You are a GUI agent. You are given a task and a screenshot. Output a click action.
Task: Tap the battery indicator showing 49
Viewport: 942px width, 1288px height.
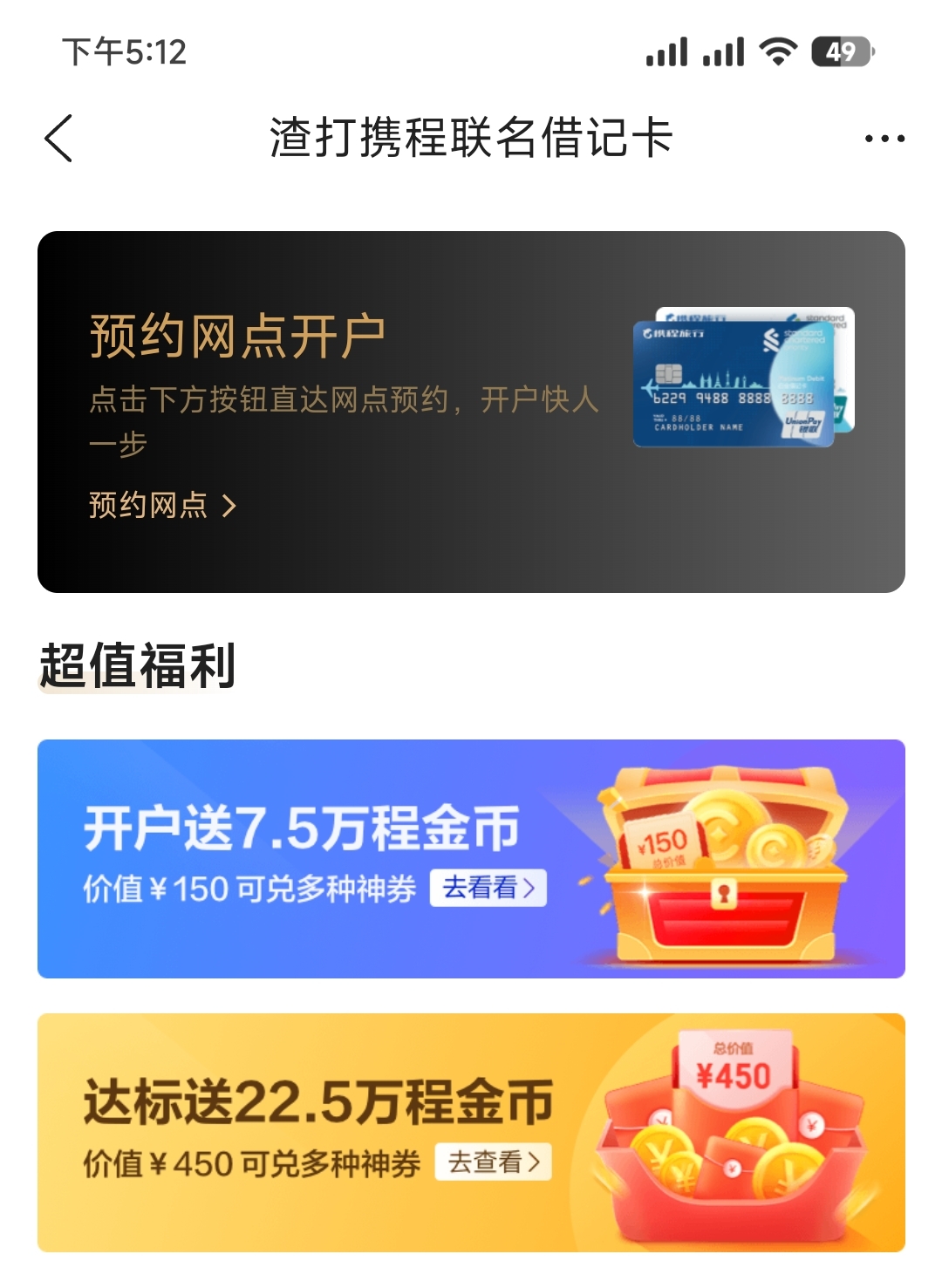tap(840, 52)
